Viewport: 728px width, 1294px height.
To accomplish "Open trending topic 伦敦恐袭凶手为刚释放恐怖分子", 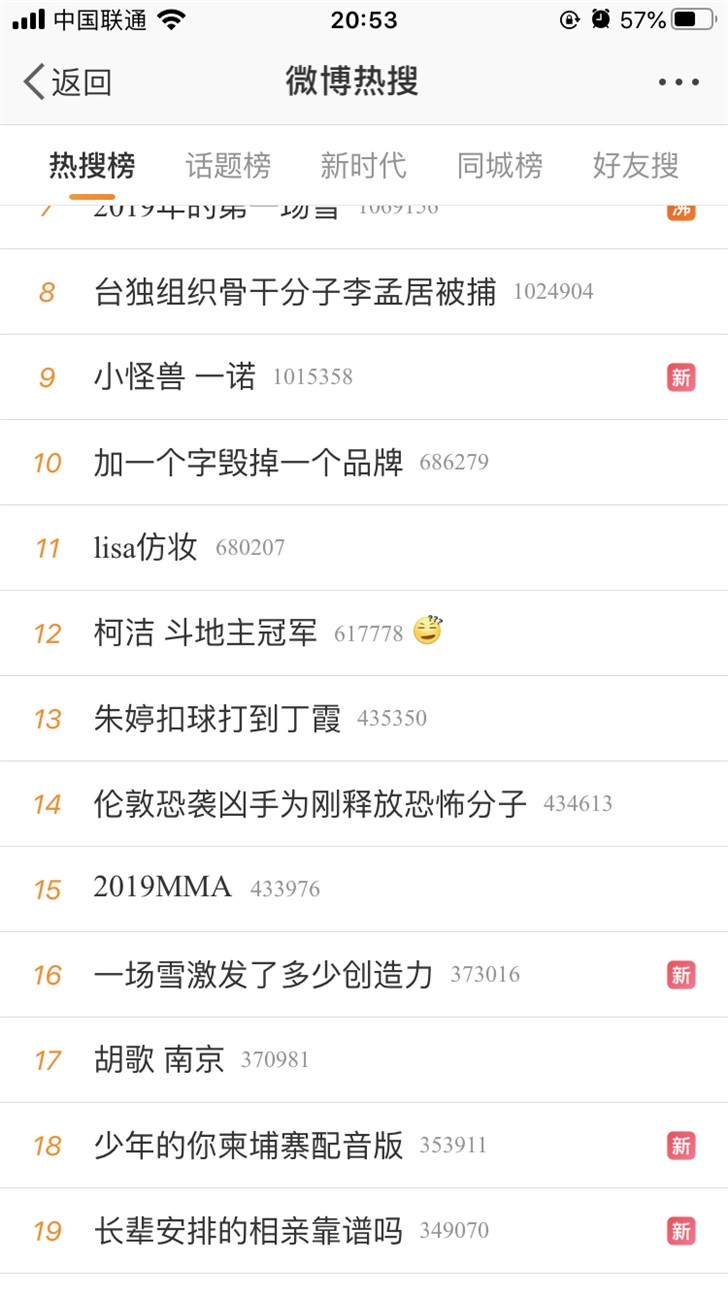I will pos(310,803).
